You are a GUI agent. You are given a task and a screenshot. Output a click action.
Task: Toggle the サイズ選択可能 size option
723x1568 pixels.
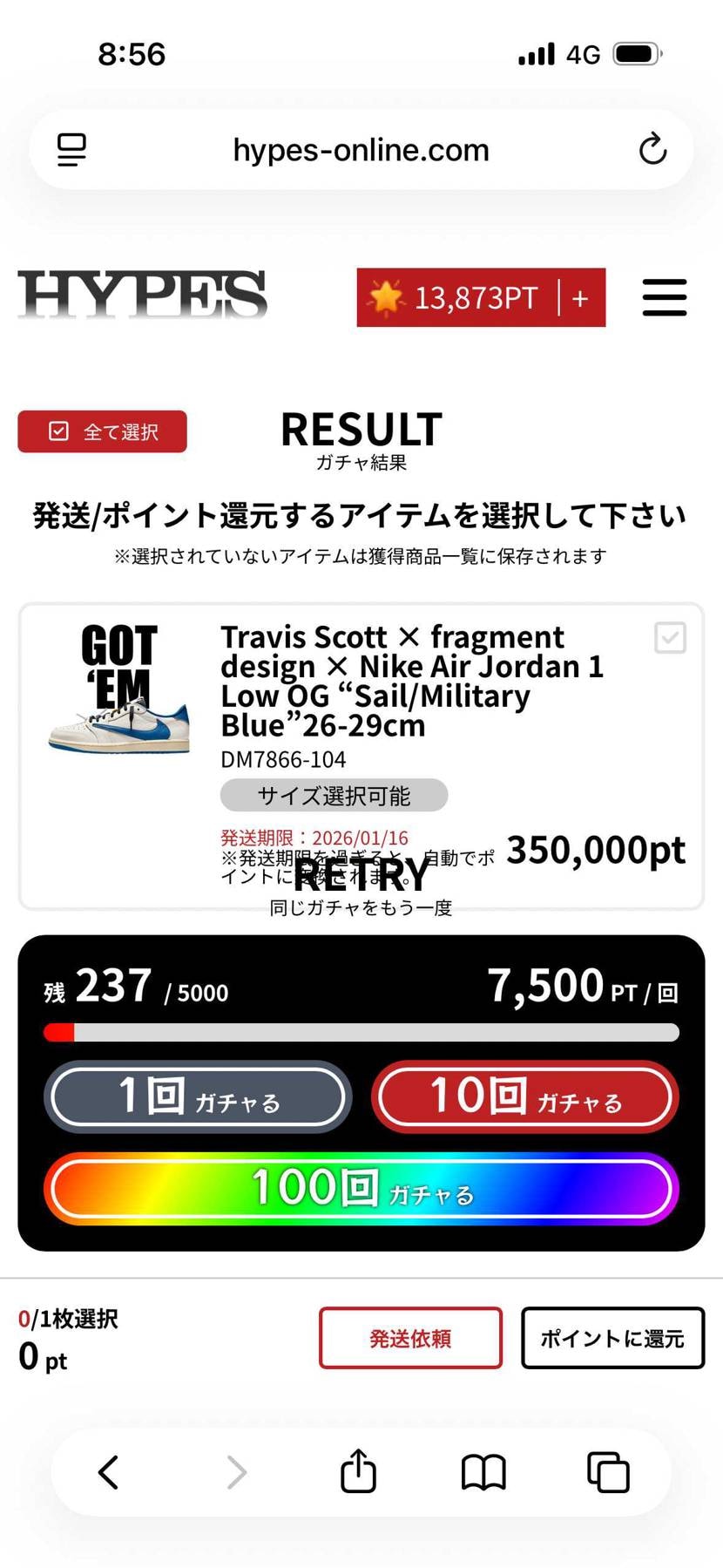334,795
